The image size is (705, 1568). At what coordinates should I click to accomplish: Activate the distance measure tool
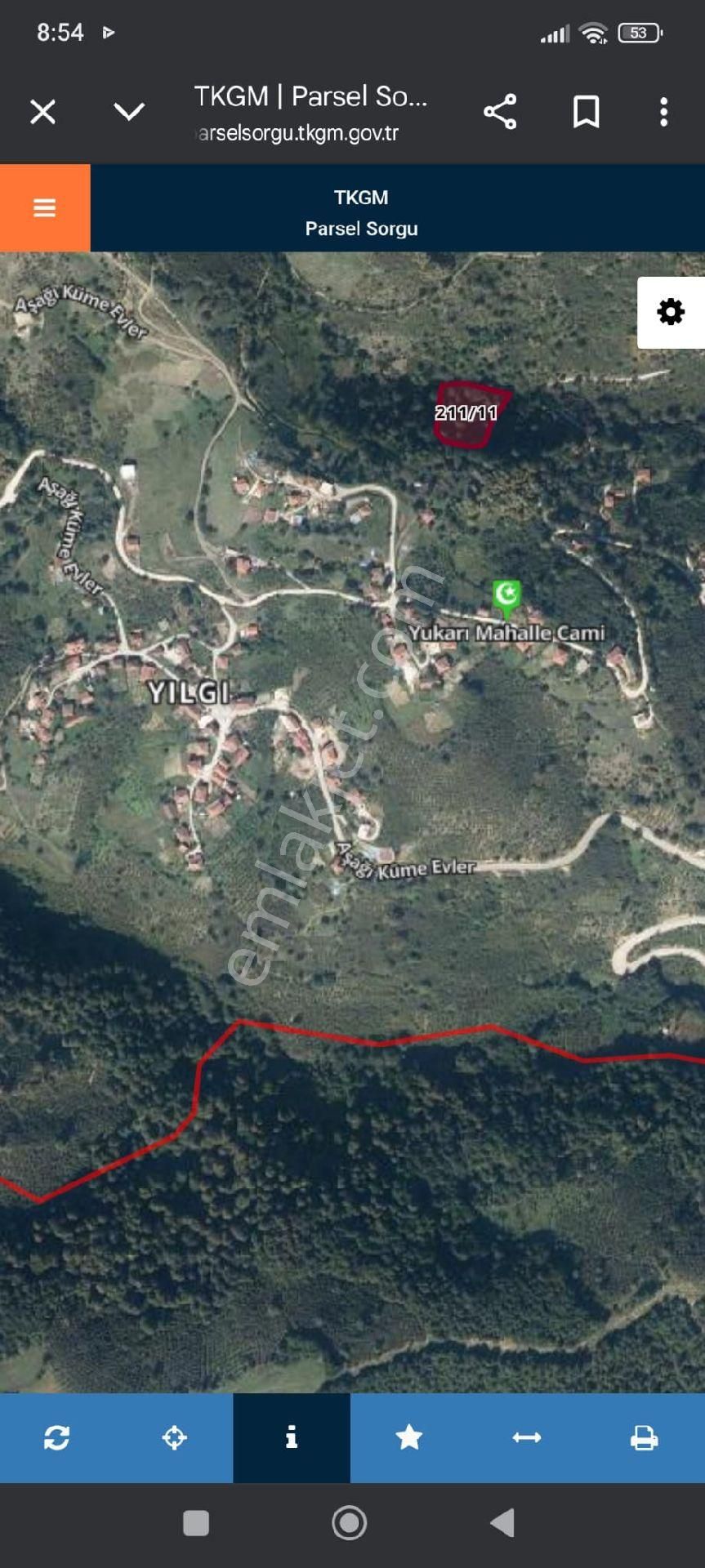tap(527, 1437)
